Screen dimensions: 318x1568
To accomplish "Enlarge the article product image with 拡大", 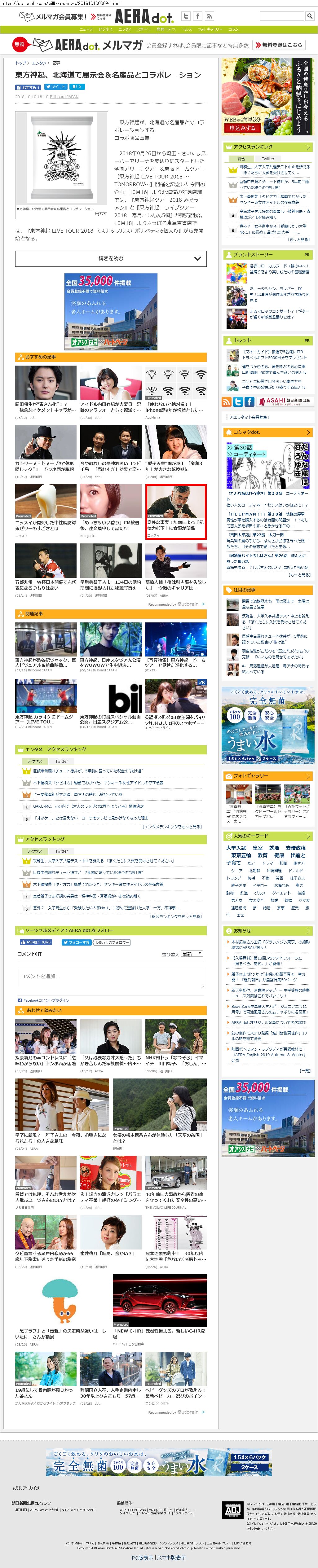I will [x=101, y=214].
